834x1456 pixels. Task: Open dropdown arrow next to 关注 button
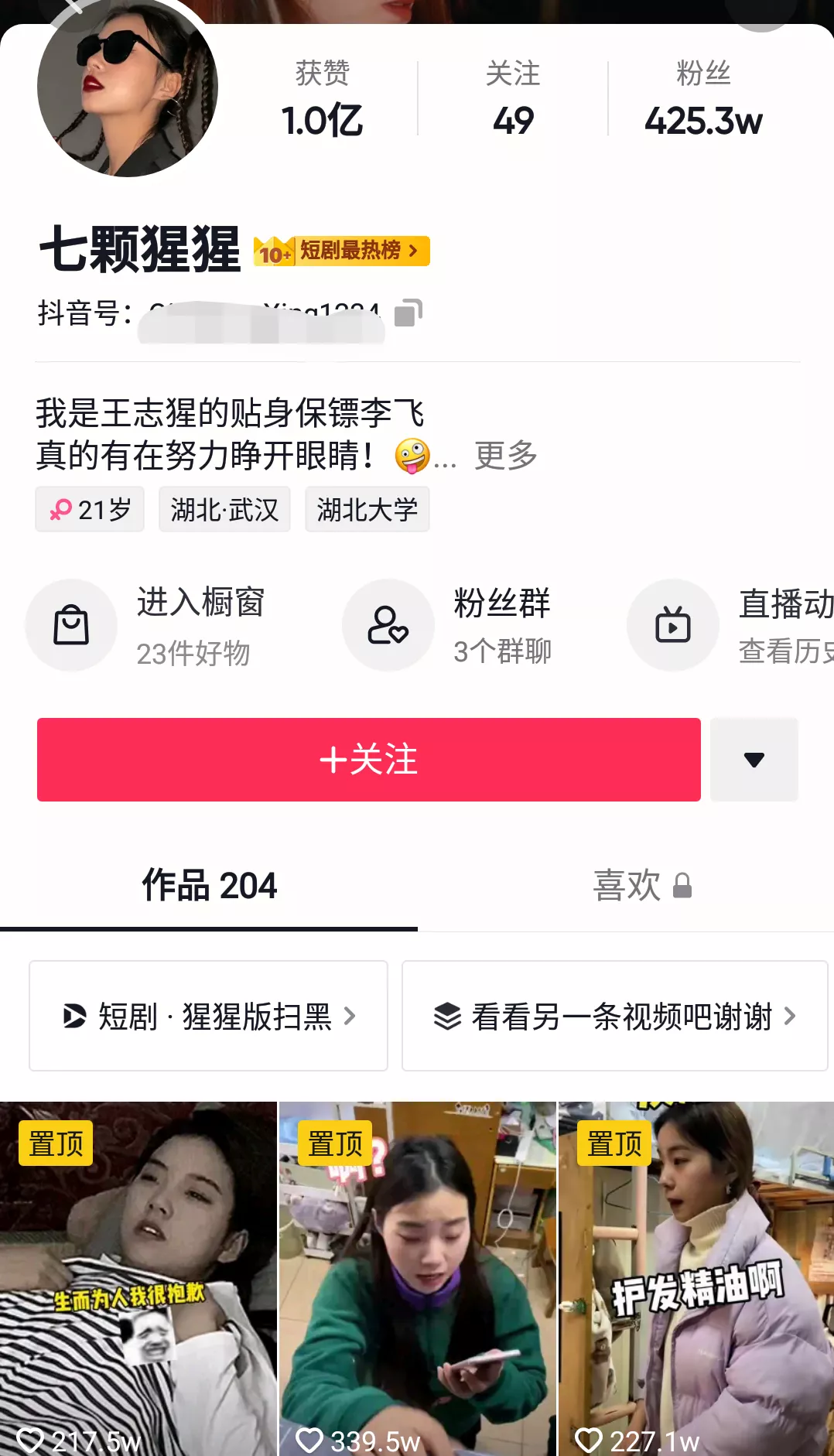tap(754, 760)
